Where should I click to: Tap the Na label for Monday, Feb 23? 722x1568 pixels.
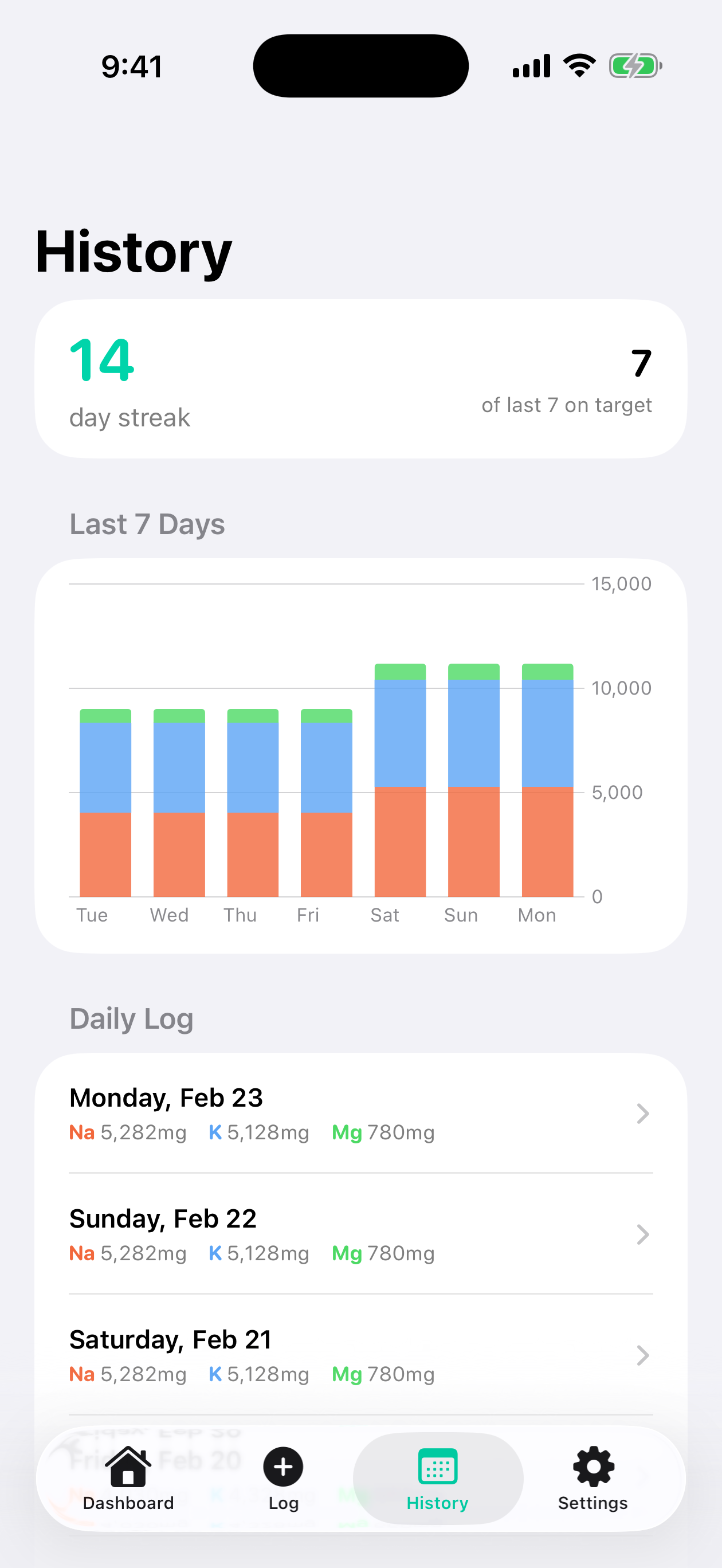pos(82,1133)
